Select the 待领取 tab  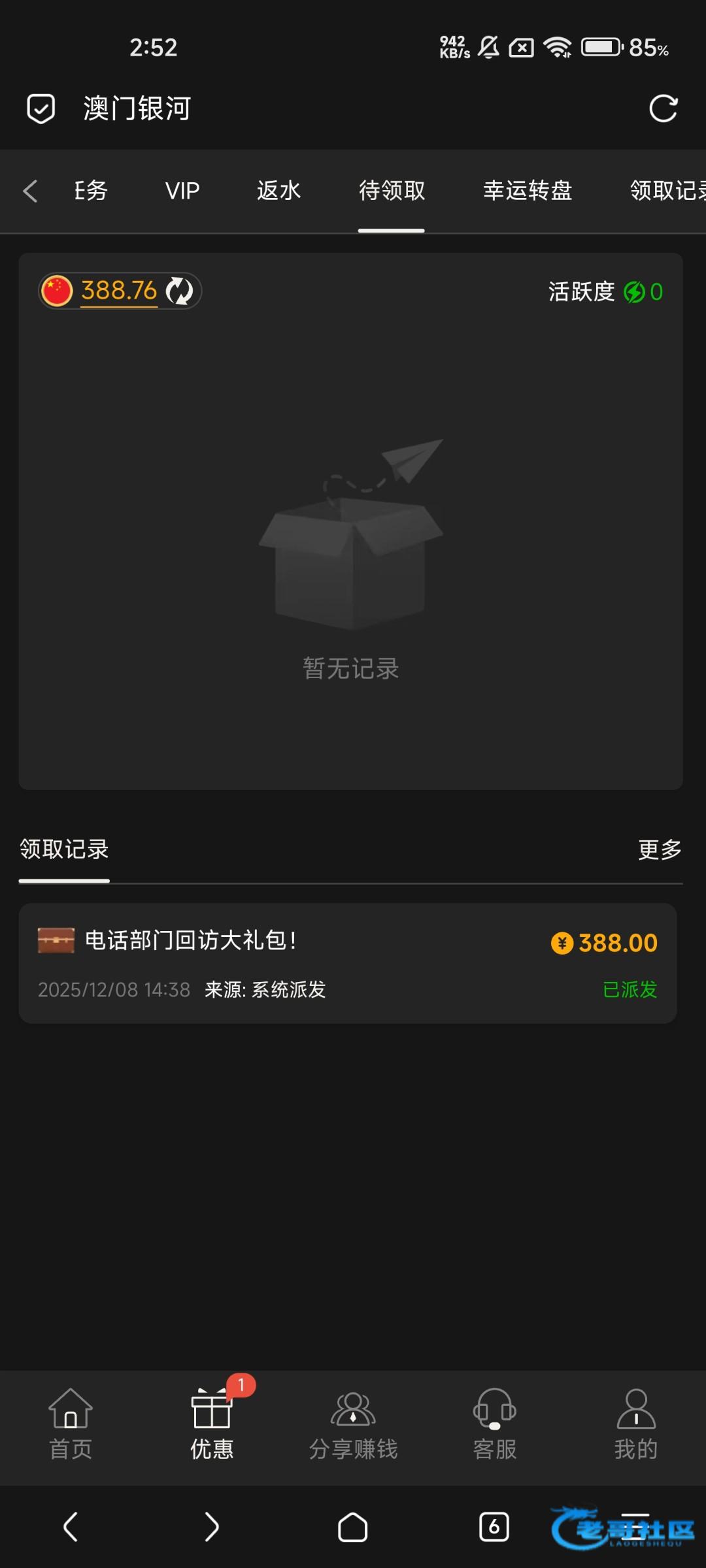click(x=392, y=191)
